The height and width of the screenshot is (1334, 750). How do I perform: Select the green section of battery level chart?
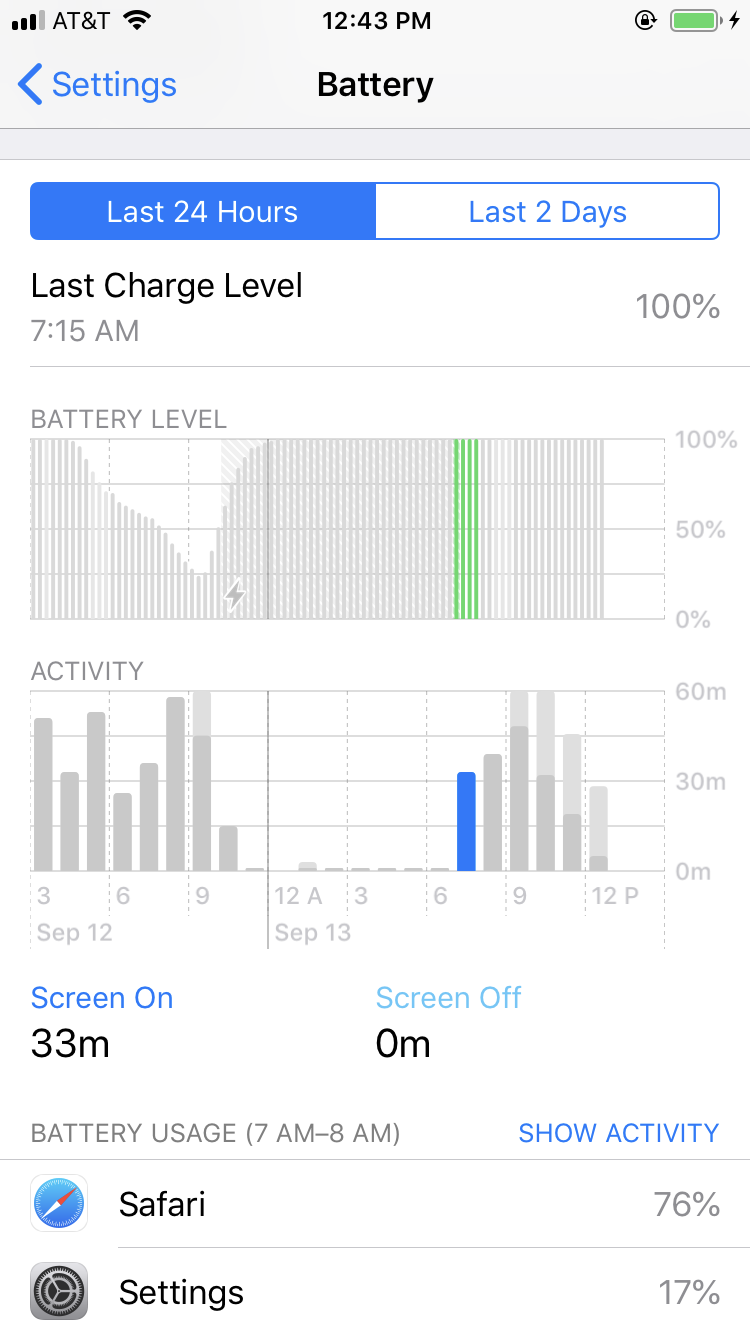click(466, 529)
